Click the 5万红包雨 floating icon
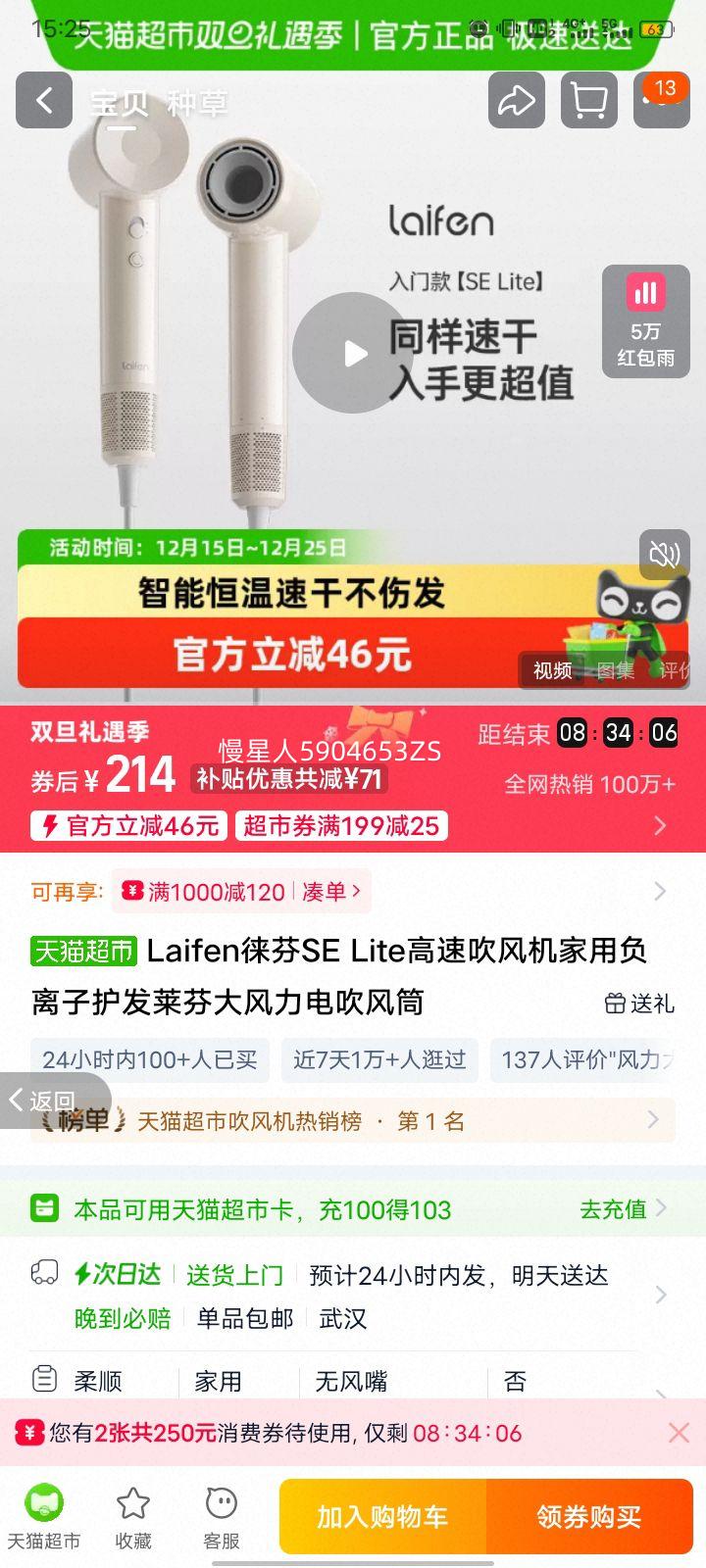The image size is (706, 1568). click(x=645, y=319)
